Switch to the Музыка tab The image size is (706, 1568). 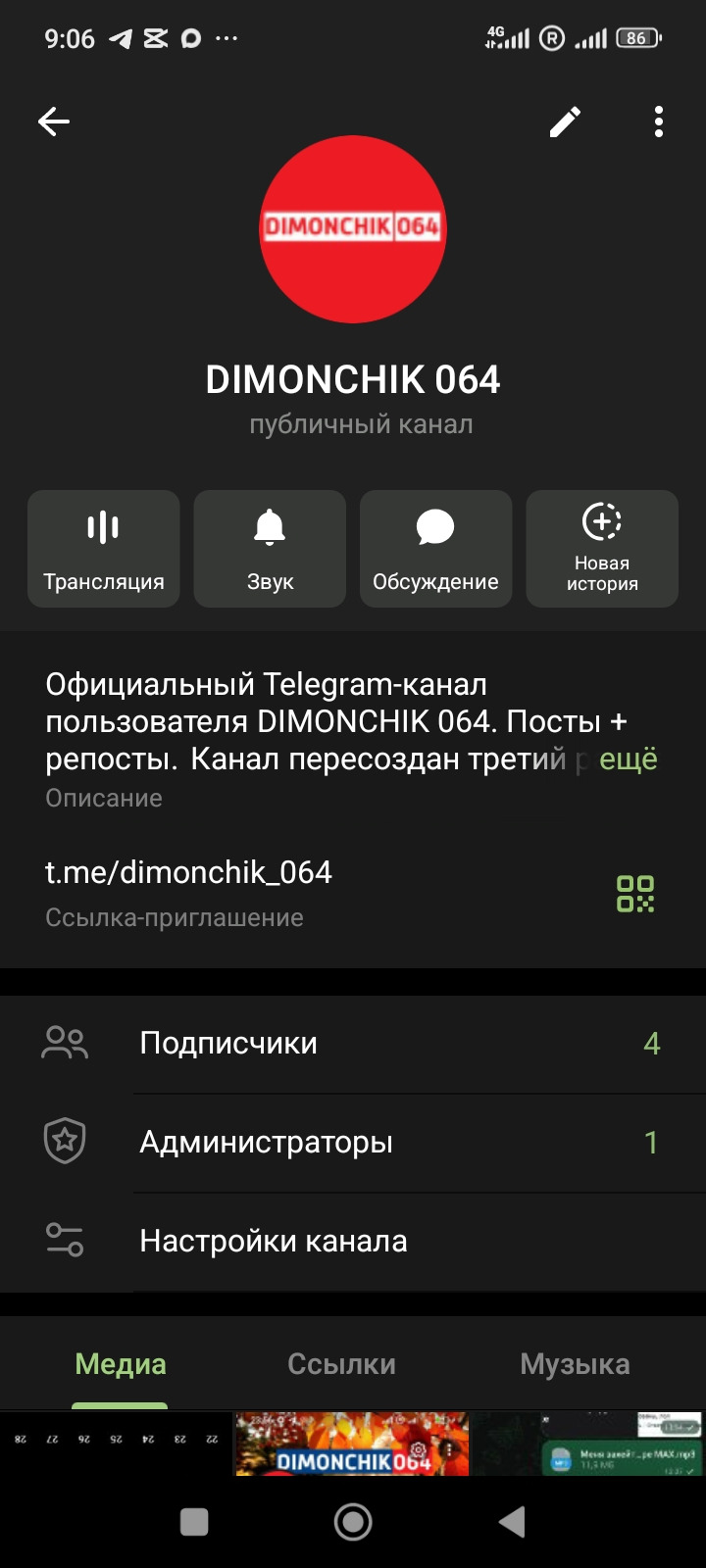pyautogui.click(x=575, y=1364)
